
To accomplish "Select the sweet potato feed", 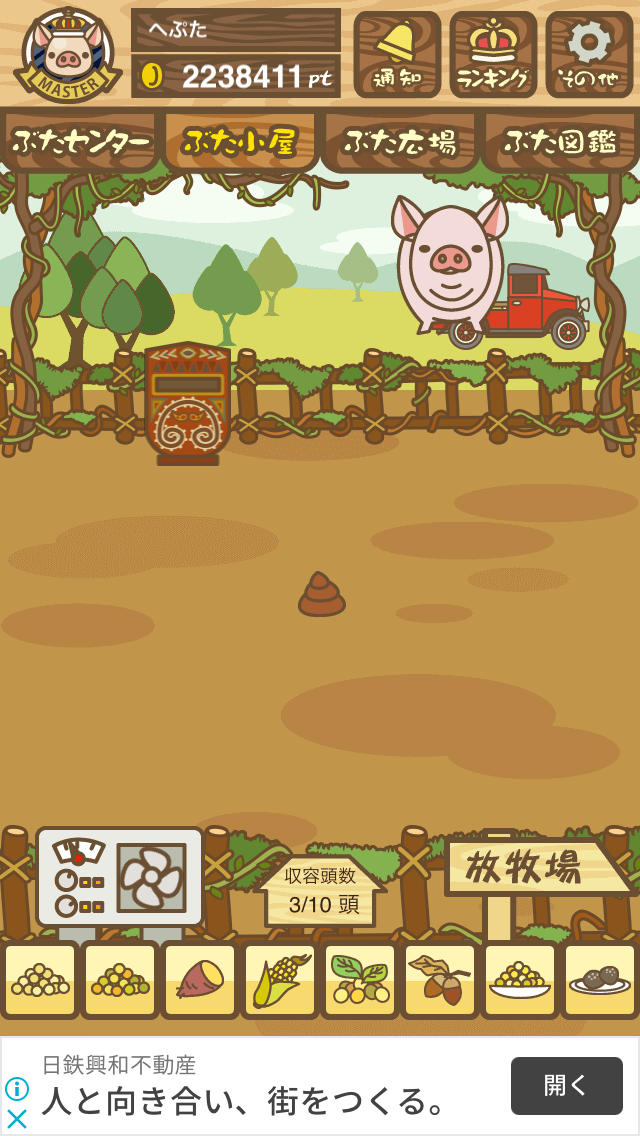I will (x=200, y=980).
